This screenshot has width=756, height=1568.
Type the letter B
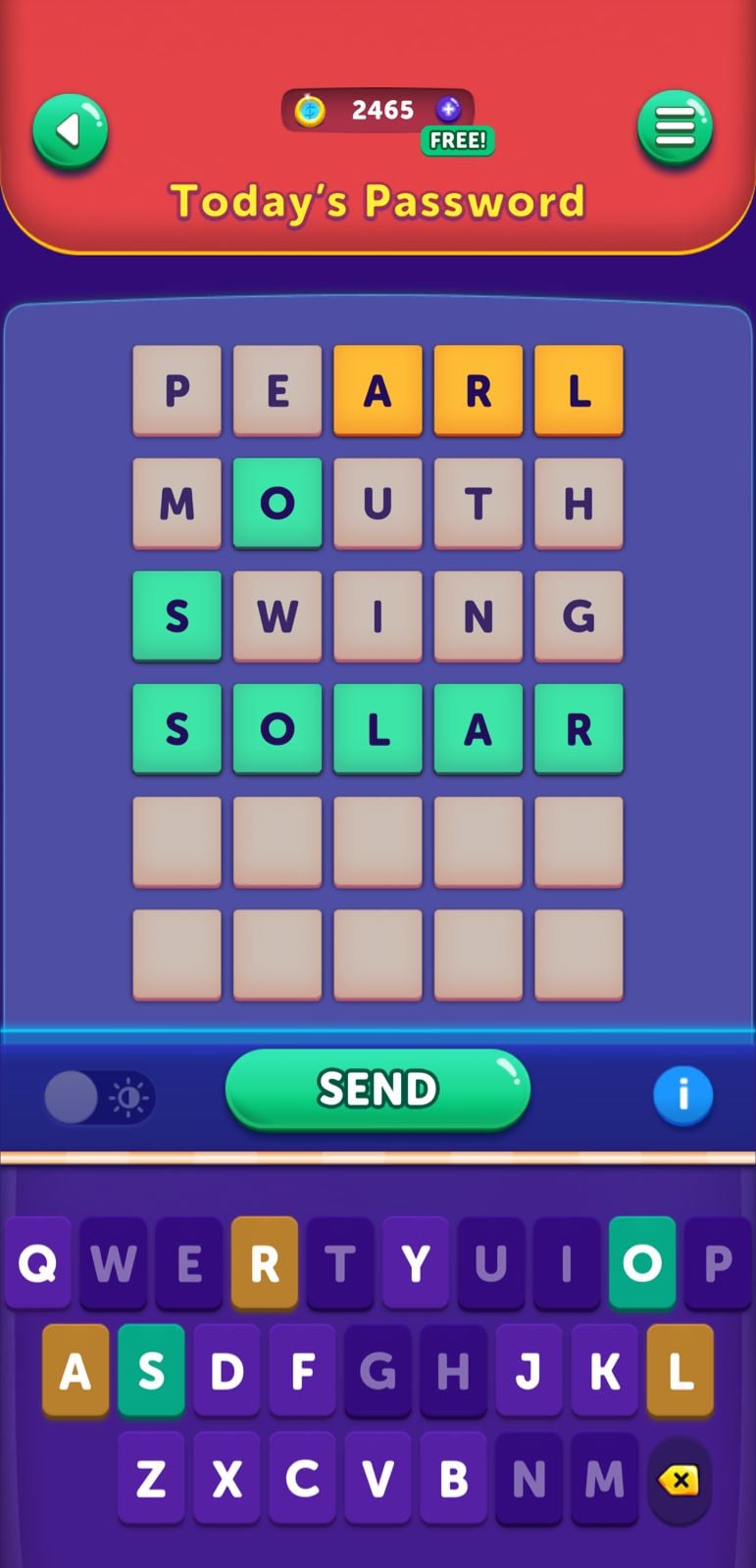pyautogui.click(x=453, y=1479)
